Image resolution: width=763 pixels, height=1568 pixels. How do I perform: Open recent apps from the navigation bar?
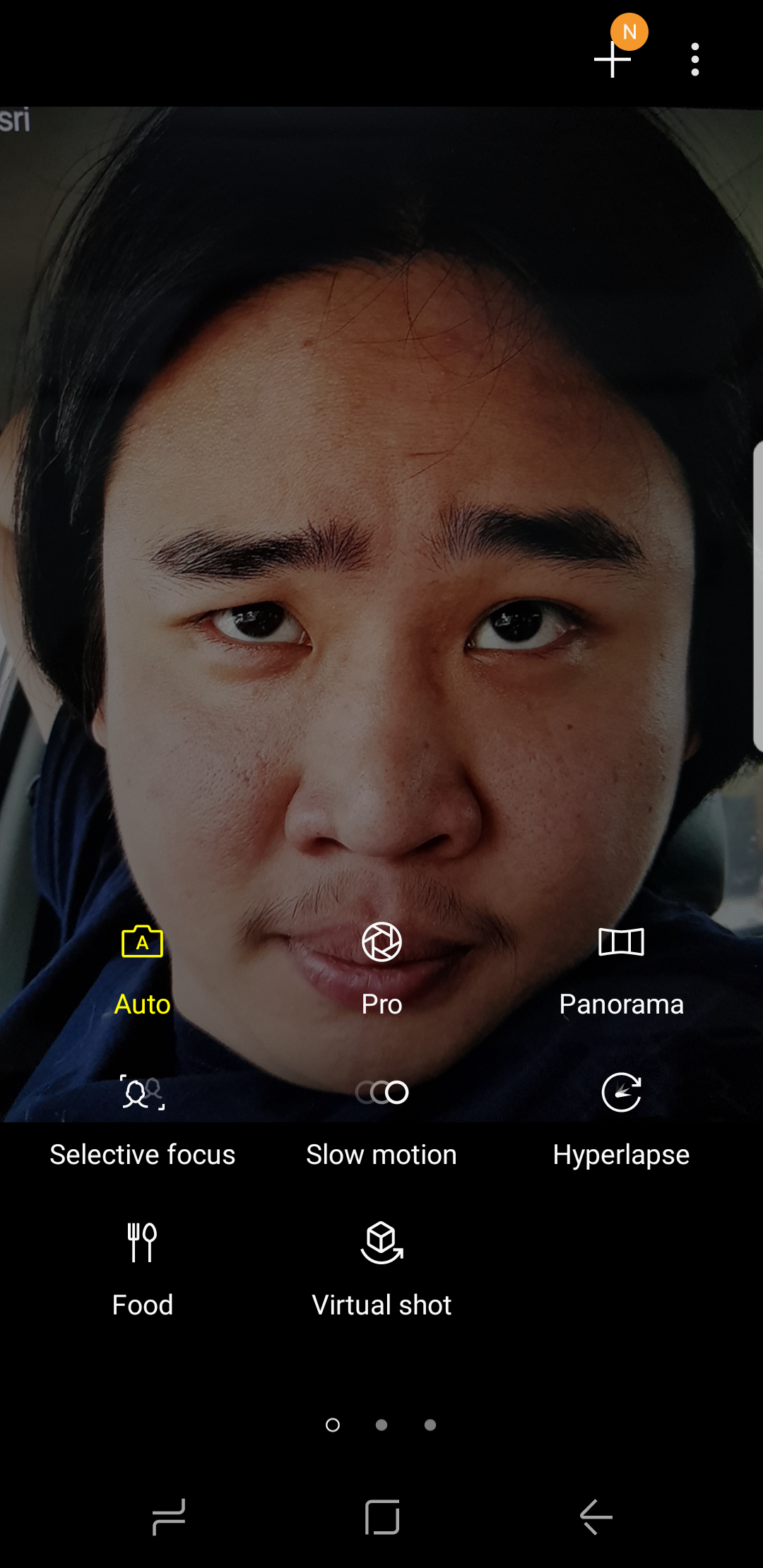pyautogui.click(x=168, y=1516)
